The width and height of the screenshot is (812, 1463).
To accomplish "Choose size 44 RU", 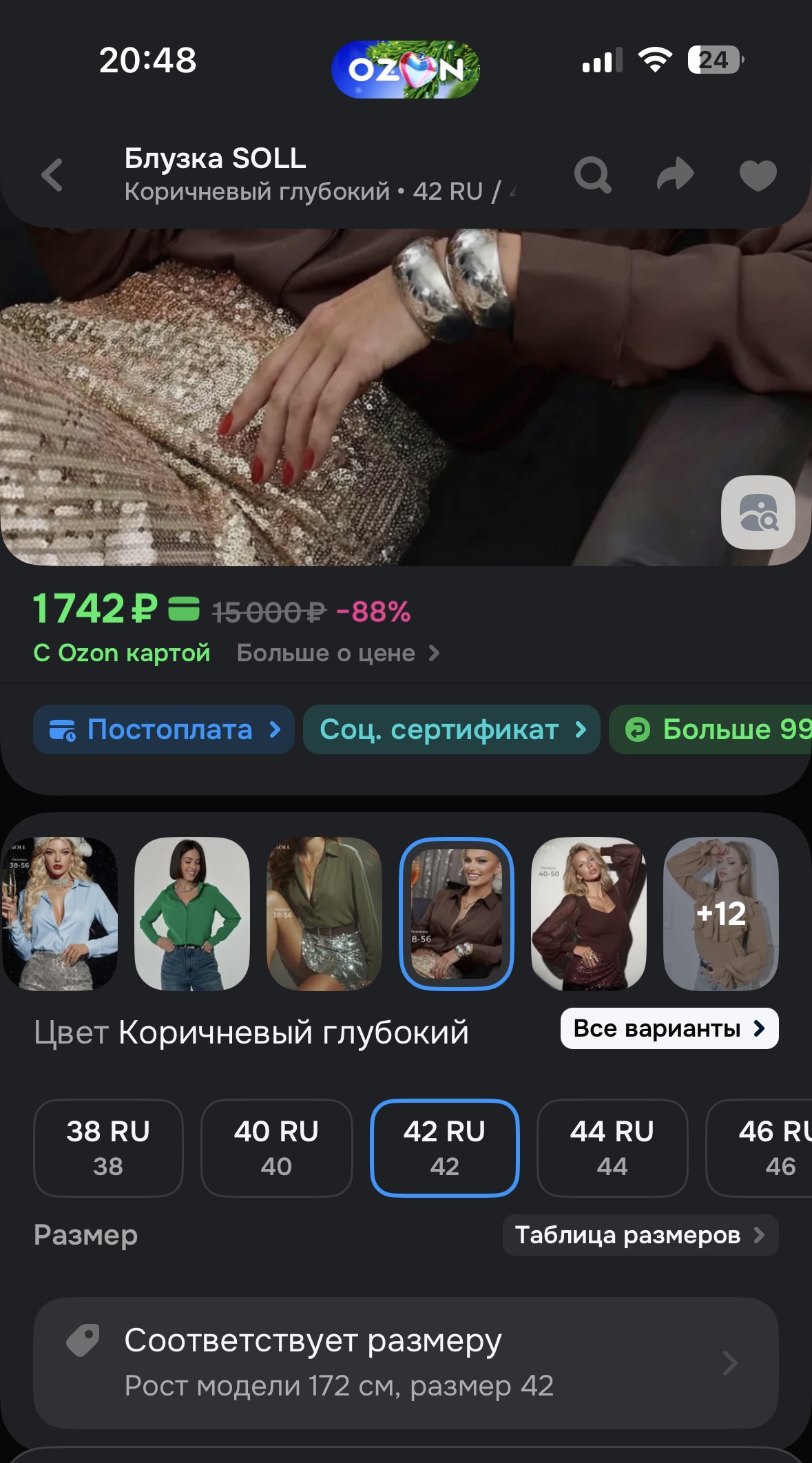I will click(612, 1148).
